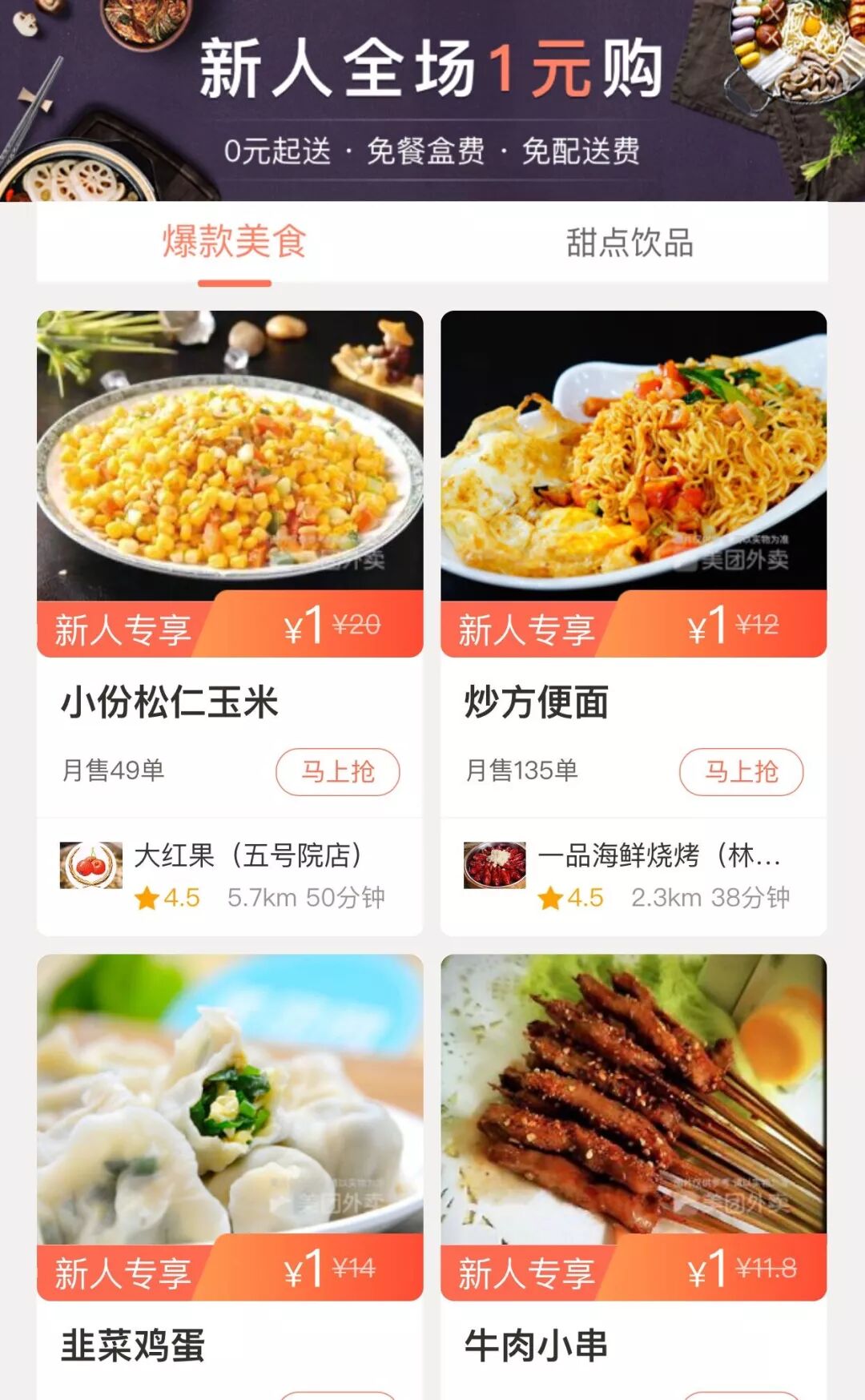Open the 韭菜鸡蛋 dumpling card
Viewport: 865px width, 1400px height.
point(230,1121)
